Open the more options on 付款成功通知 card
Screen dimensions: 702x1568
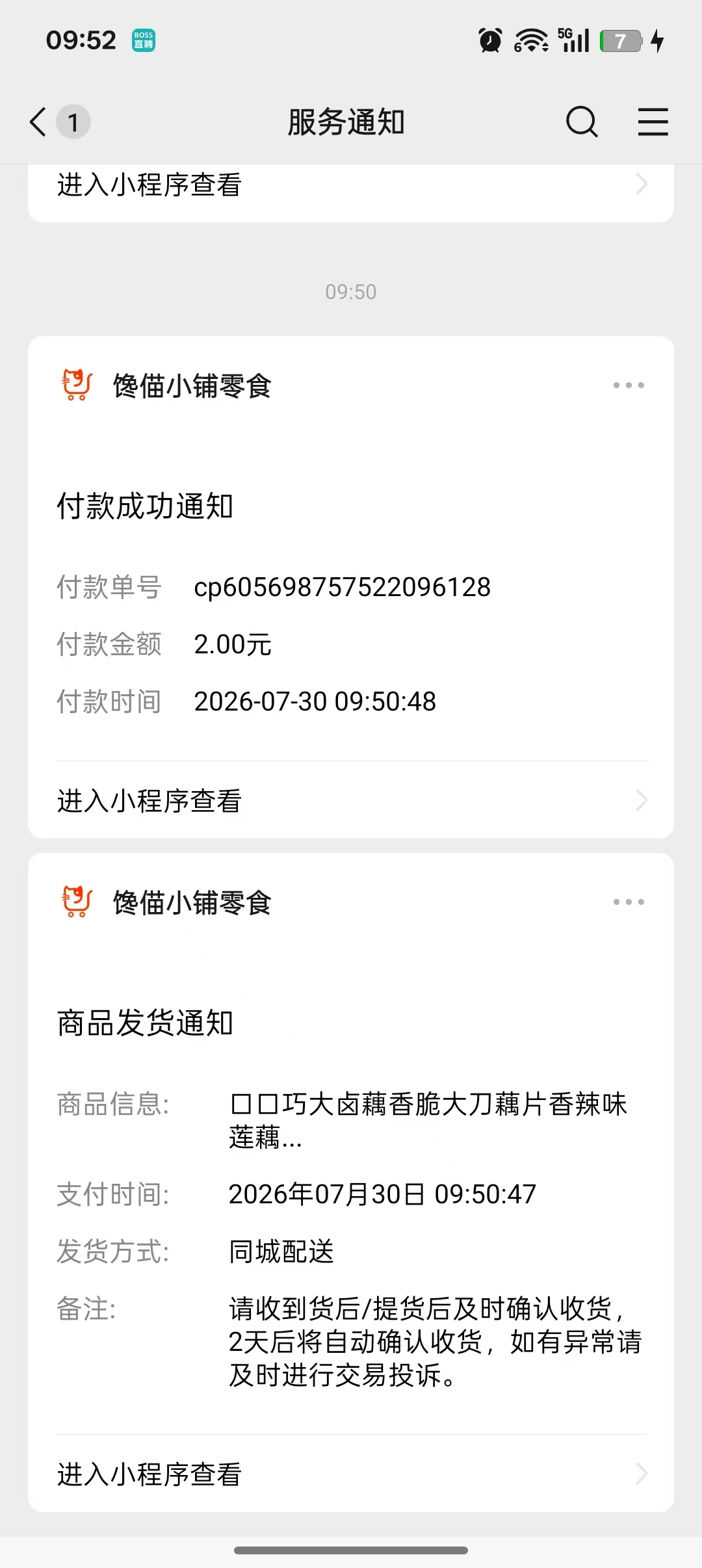click(629, 385)
